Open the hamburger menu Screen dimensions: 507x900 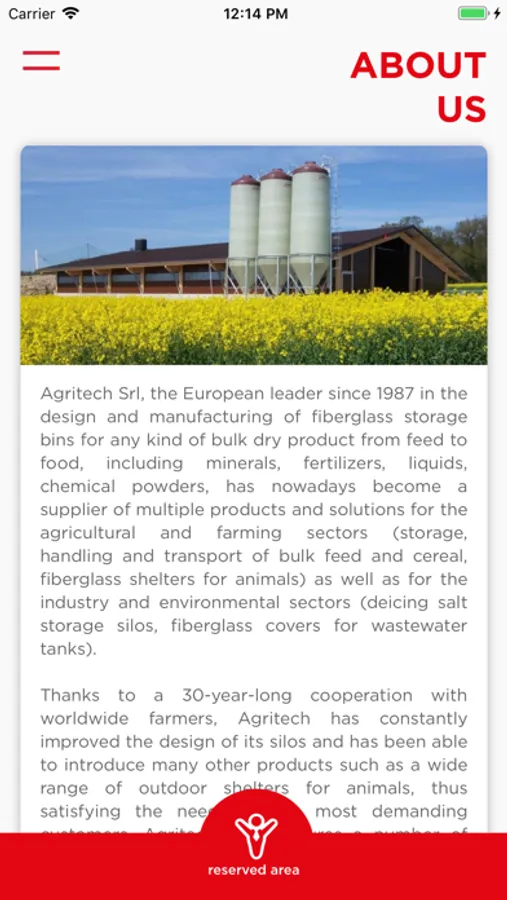(41, 60)
